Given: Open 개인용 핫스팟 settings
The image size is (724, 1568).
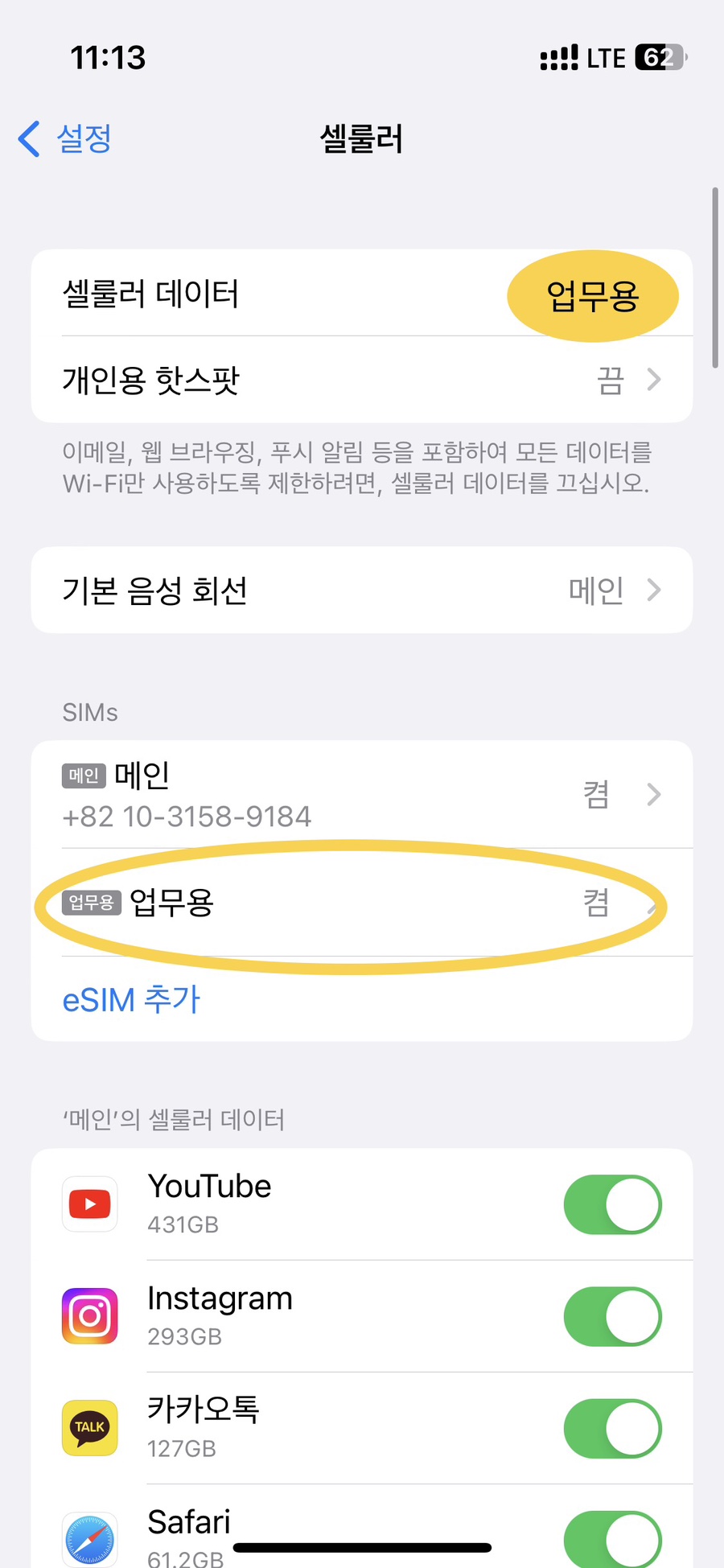Looking at the screenshot, I should (x=362, y=380).
